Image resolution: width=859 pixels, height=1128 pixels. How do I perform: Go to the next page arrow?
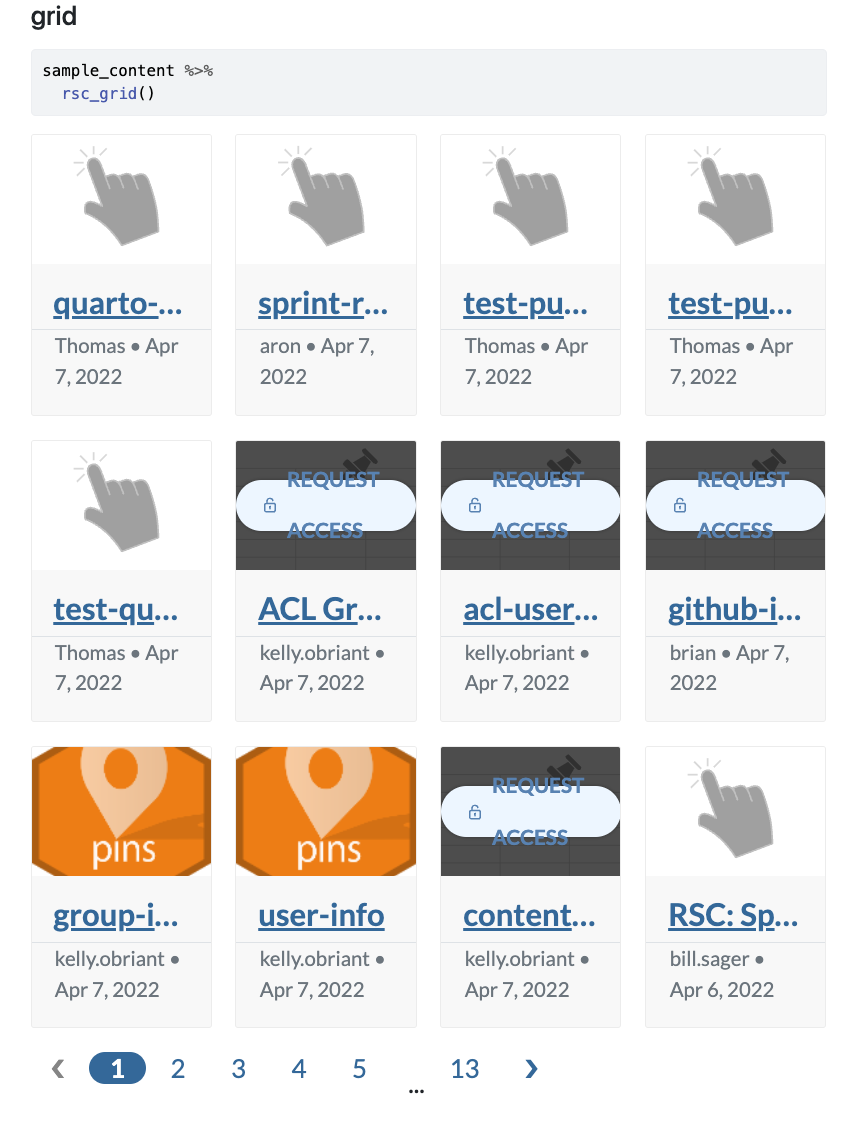click(531, 1069)
